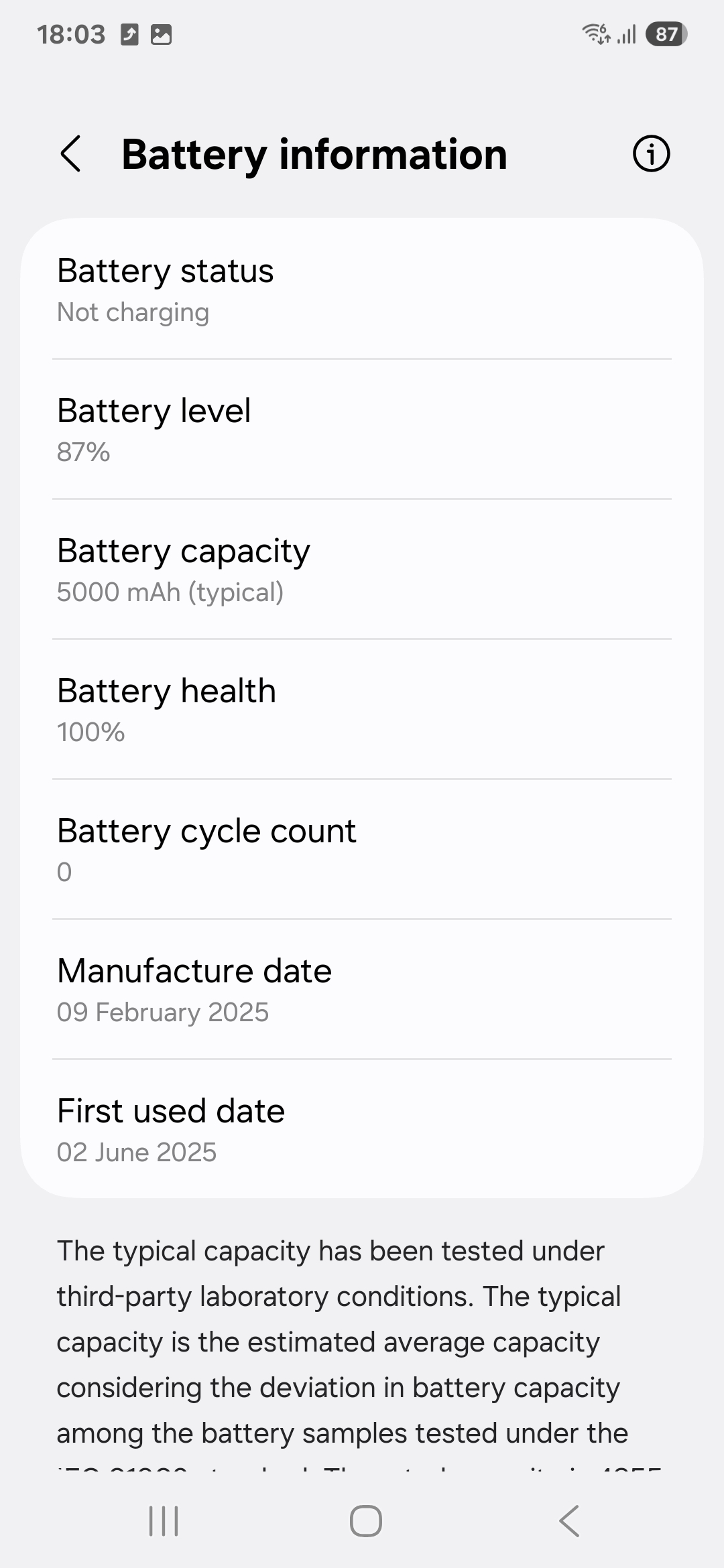Screen dimensions: 724x1568
Task: Go back from Battery information
Action: click(x=71, y=154)
